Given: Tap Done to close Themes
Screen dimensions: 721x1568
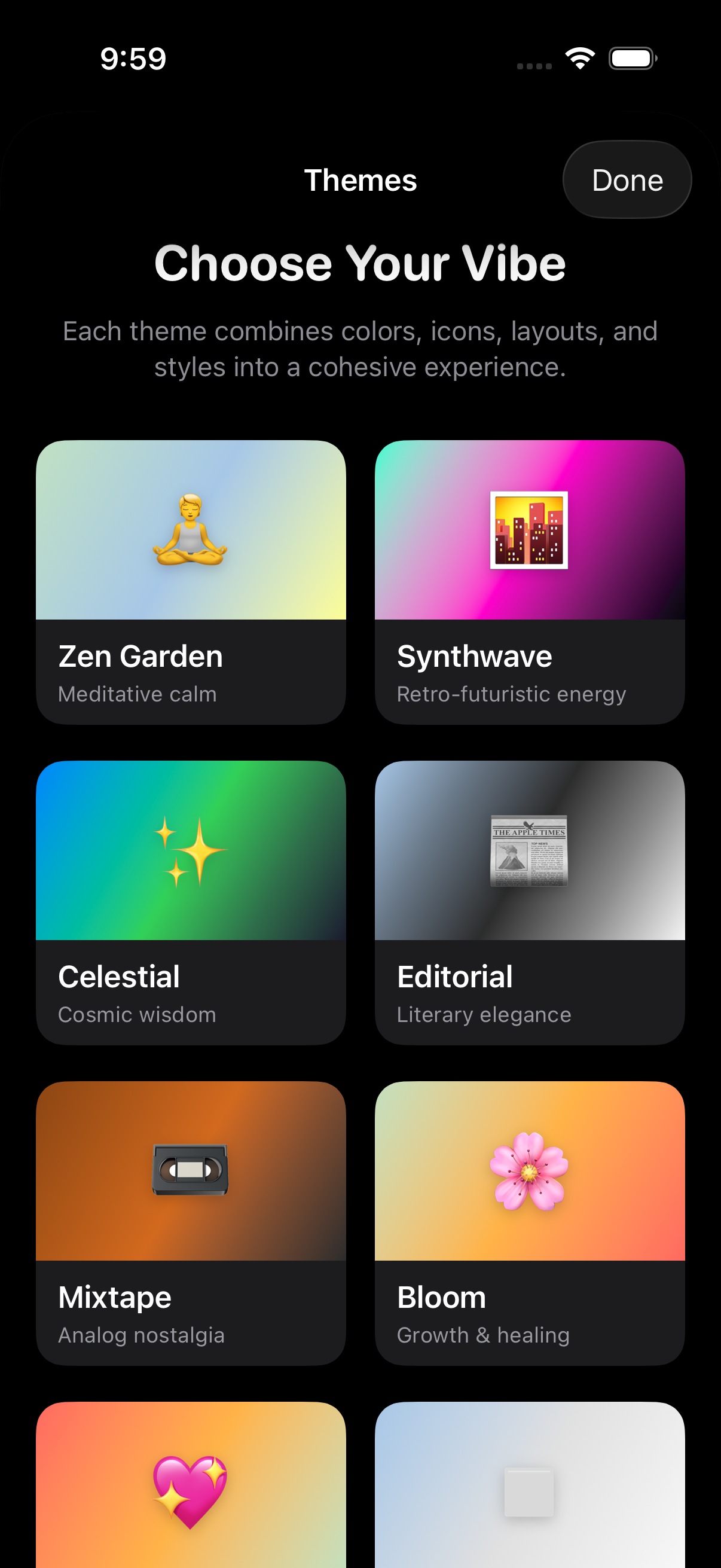Looking at the screenshot, I should pyautogui.click(x=627, y=180).
